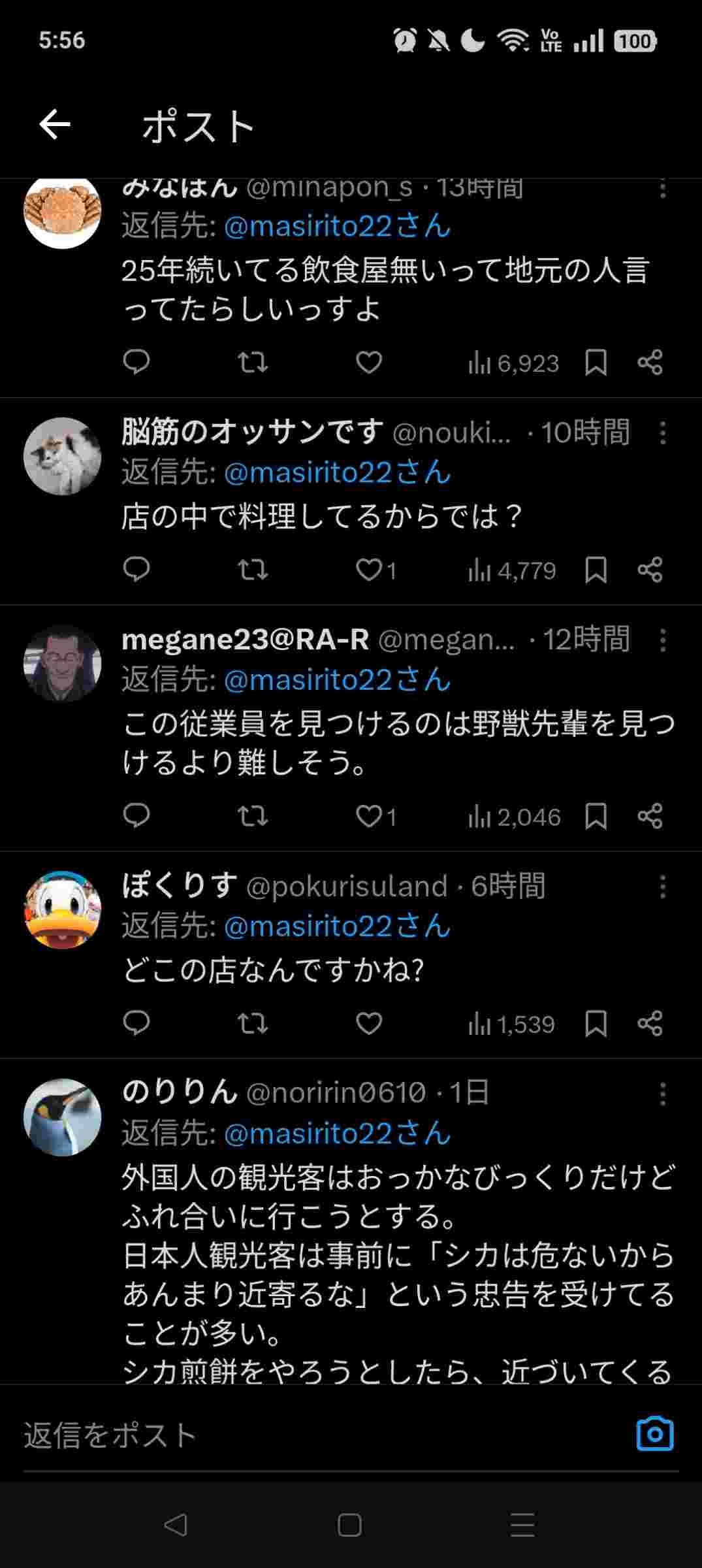Attach a photo with the camera icon
The image size is (702, 1568).
[x=654, y=1434]
